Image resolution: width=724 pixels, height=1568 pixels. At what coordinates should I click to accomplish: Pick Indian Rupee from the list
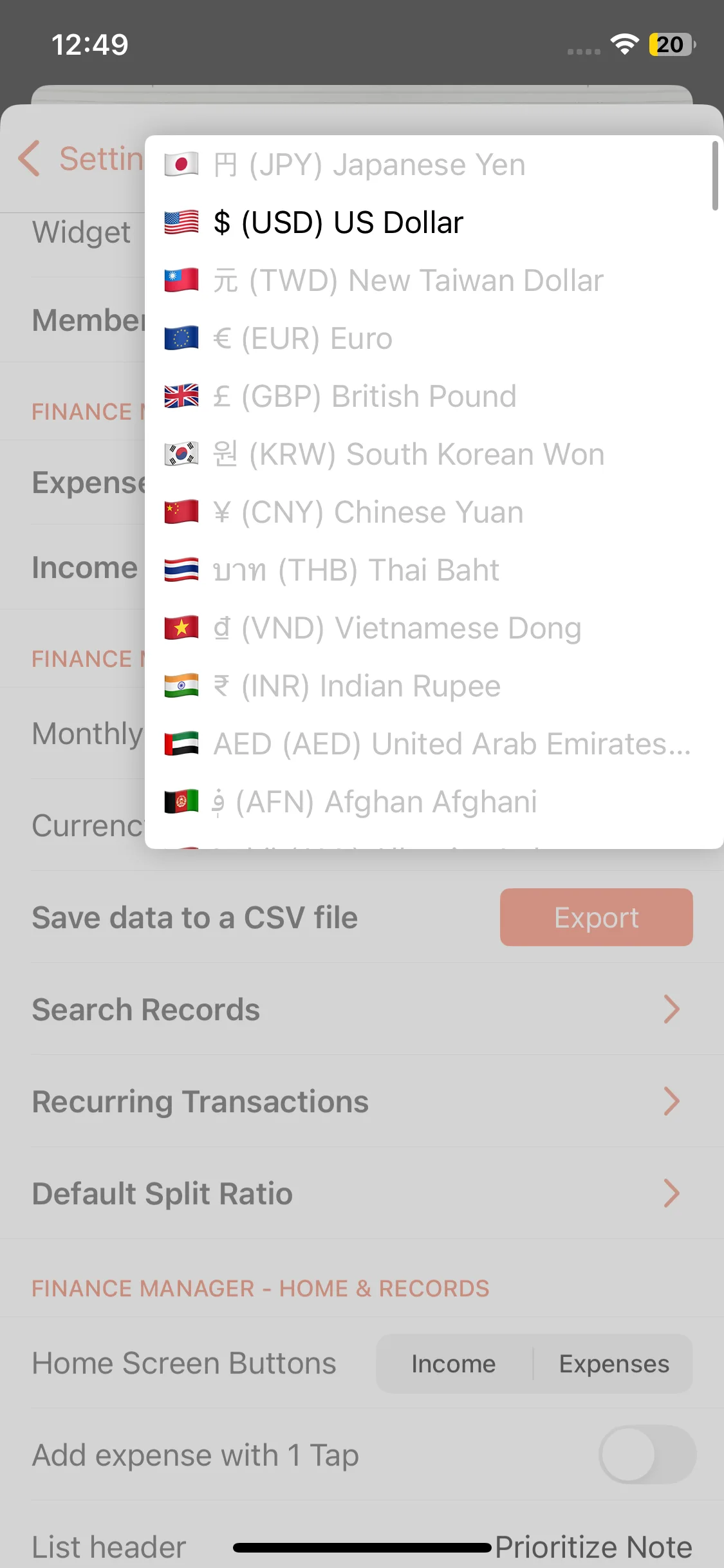357,686
